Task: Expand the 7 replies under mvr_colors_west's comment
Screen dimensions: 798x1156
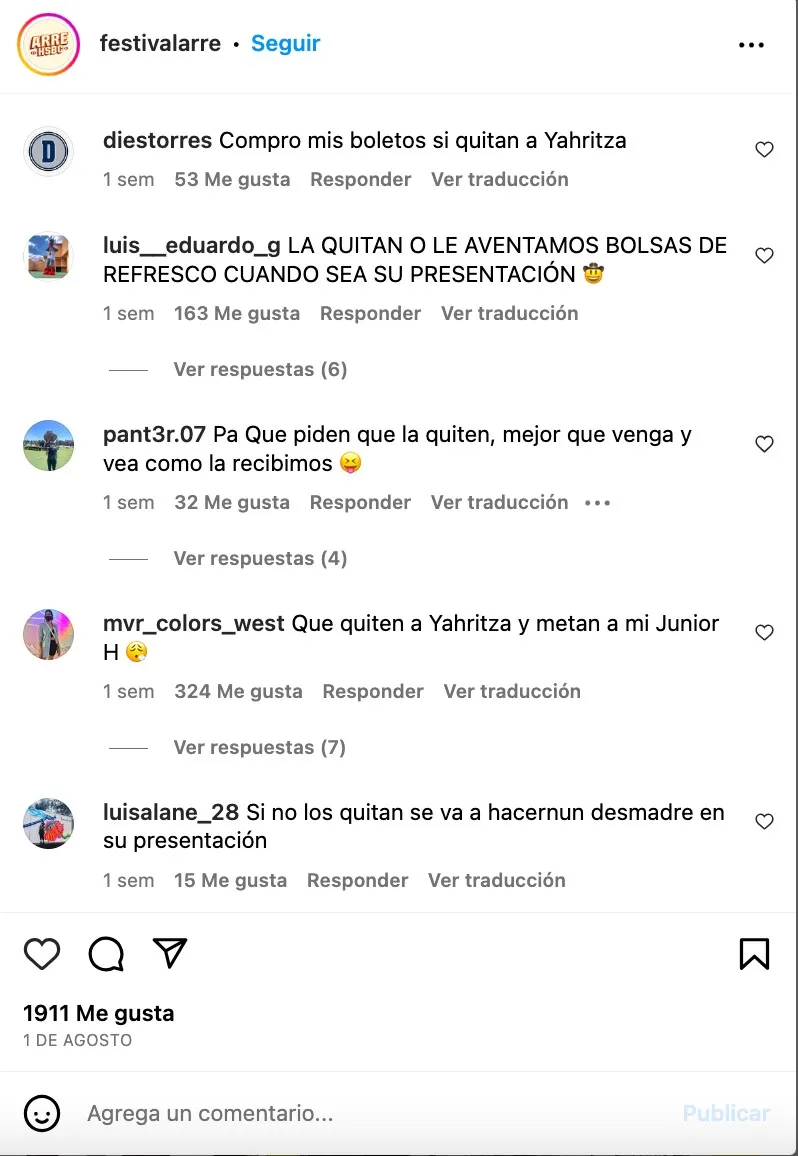Action: [259, 747]
